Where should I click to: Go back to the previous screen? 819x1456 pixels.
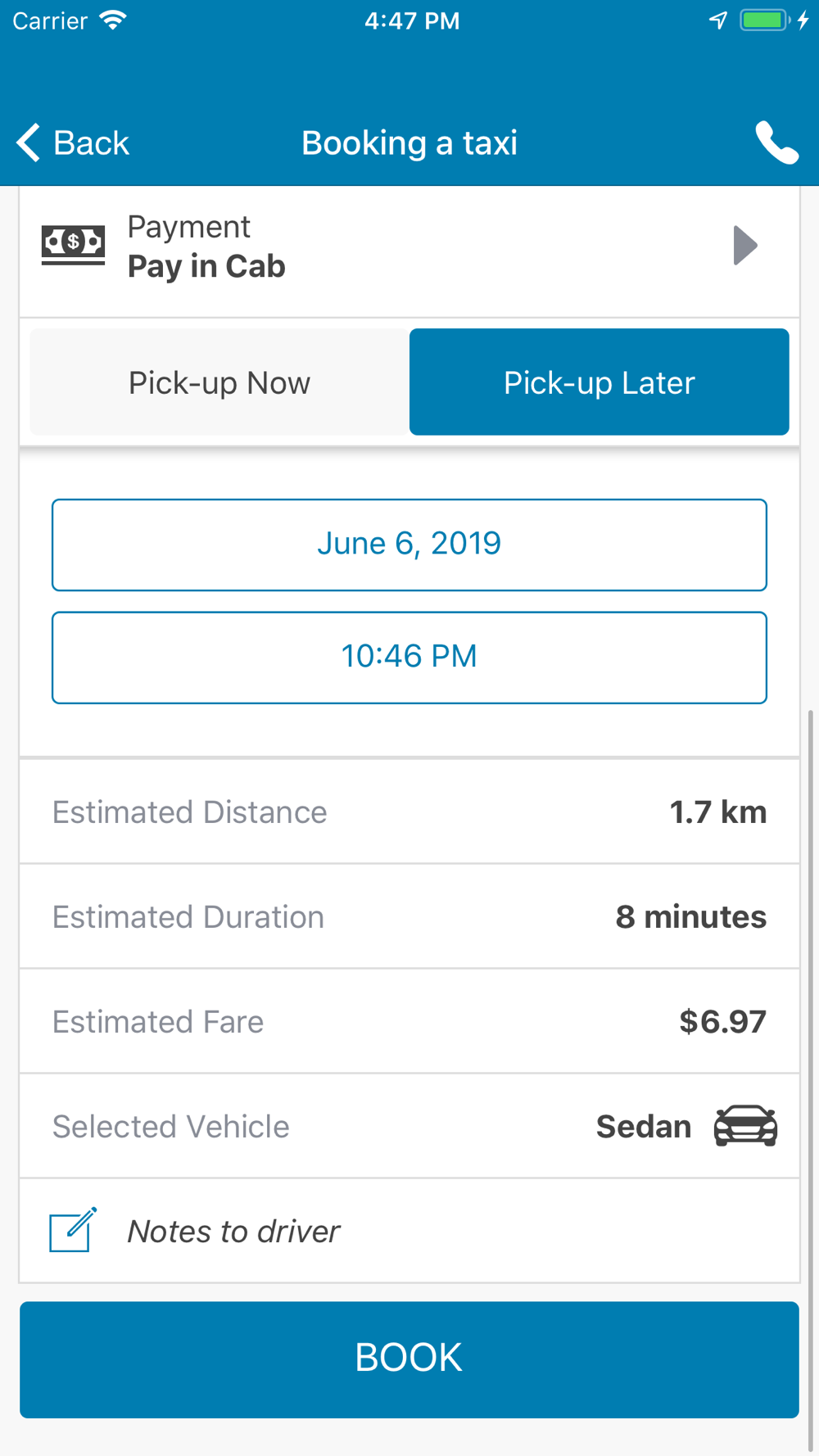pos(72,142)
